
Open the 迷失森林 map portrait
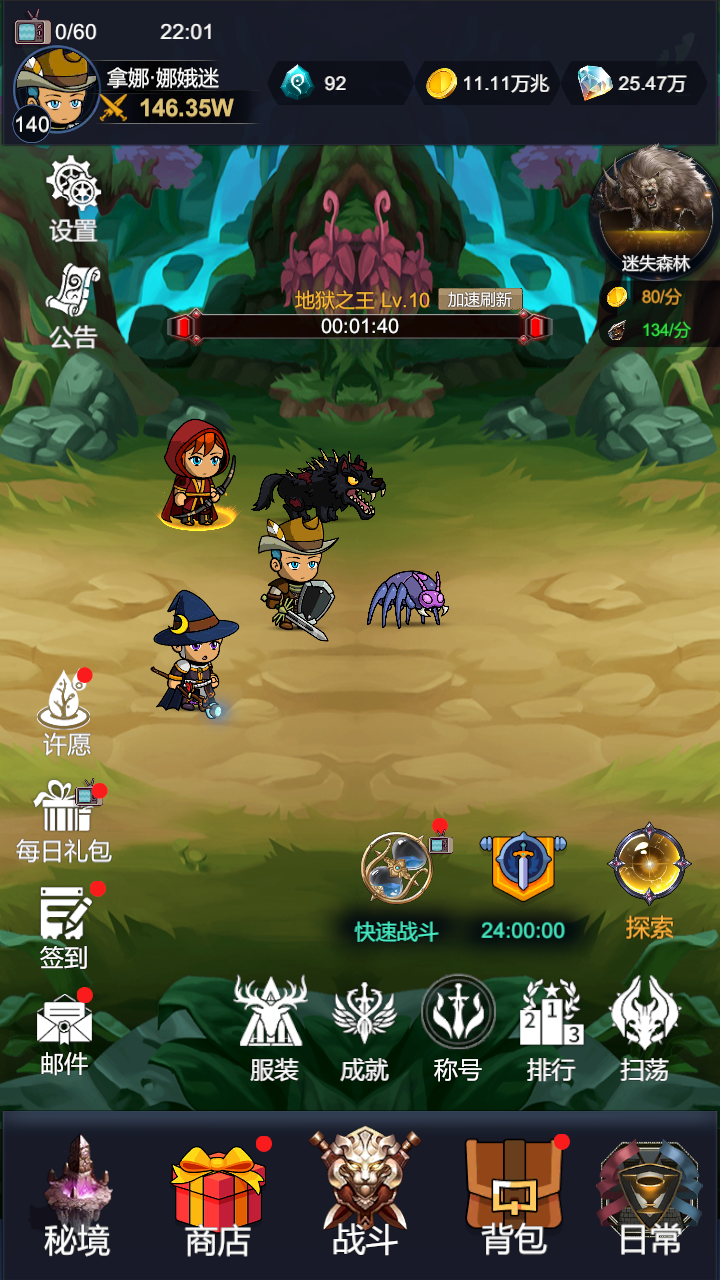point(654,209)
